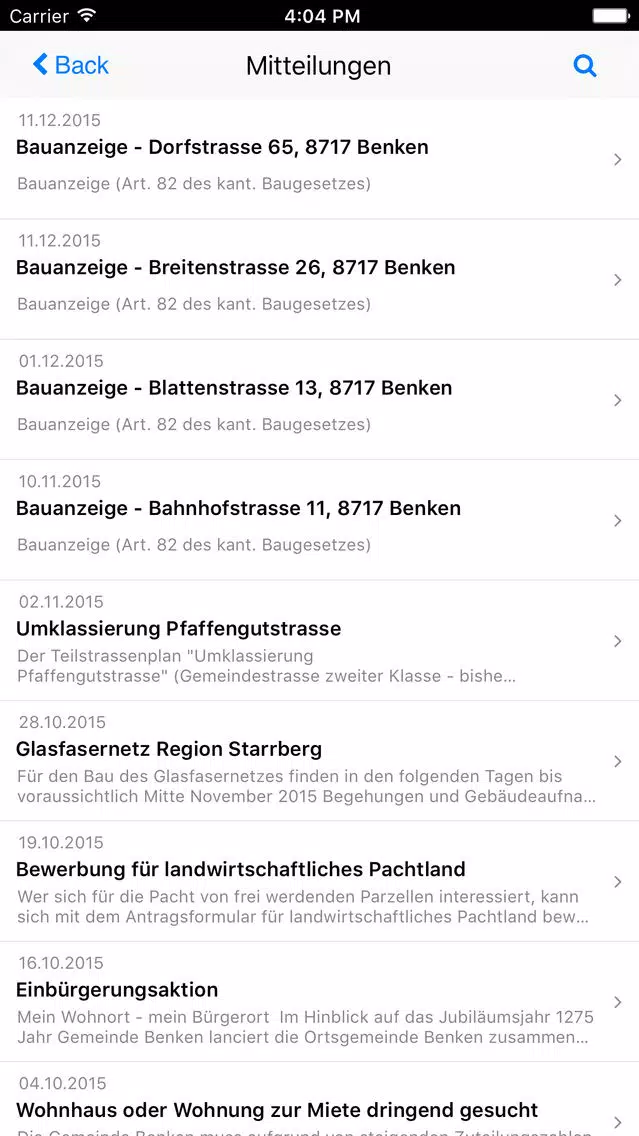Open Bewerbung für landwirtschaftliches Pachtland

pos(320,881)
